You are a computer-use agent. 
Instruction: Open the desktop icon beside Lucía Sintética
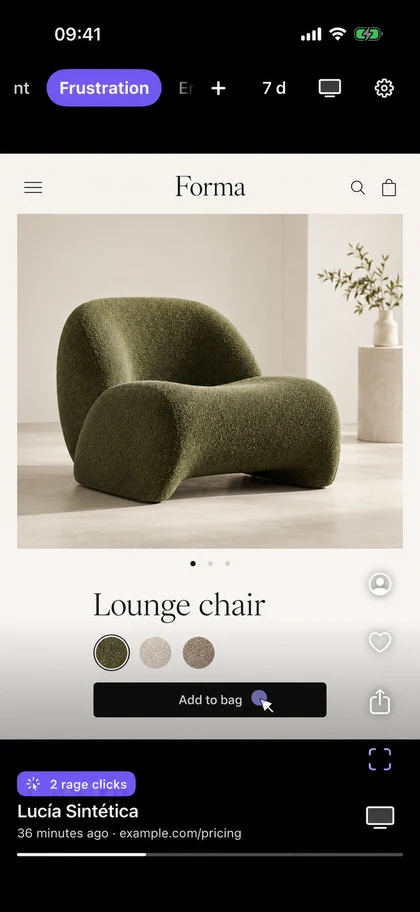pos(380,817)
